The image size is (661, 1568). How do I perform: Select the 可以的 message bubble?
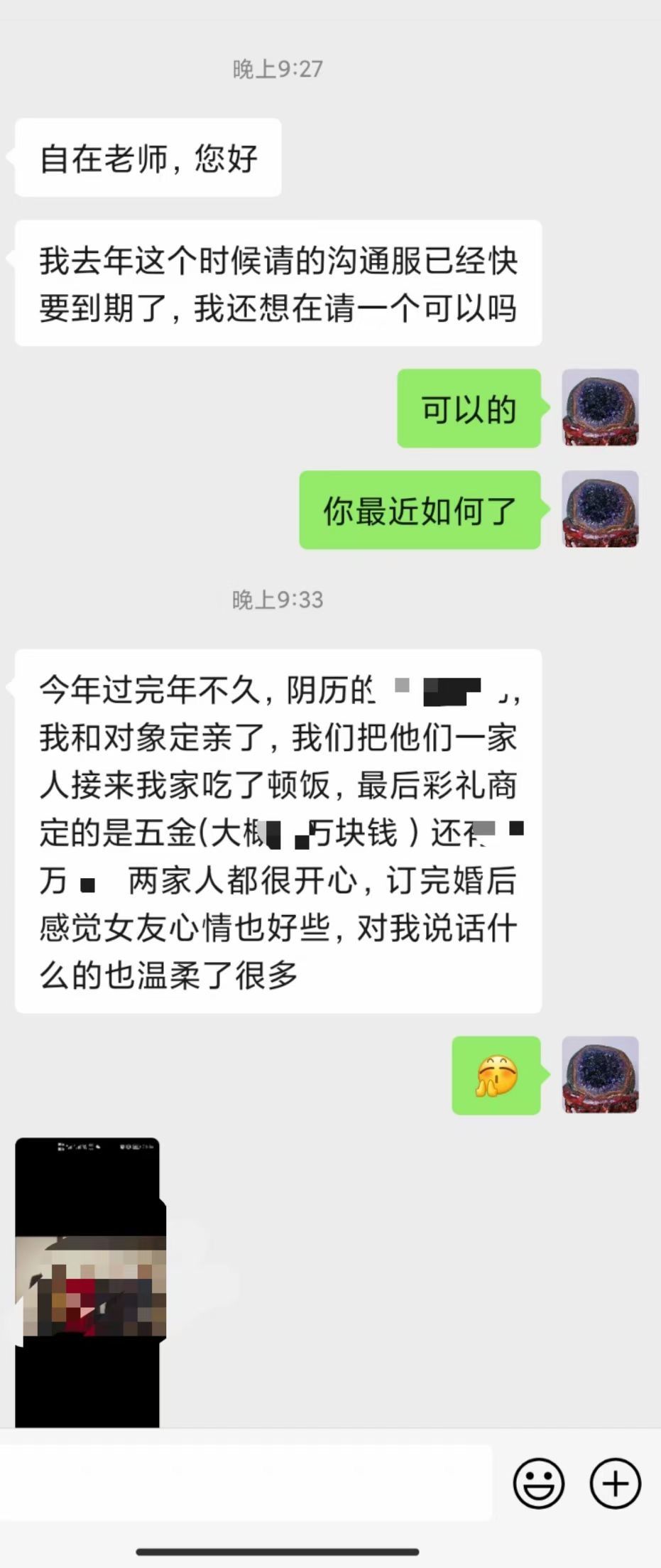point(469,408)
